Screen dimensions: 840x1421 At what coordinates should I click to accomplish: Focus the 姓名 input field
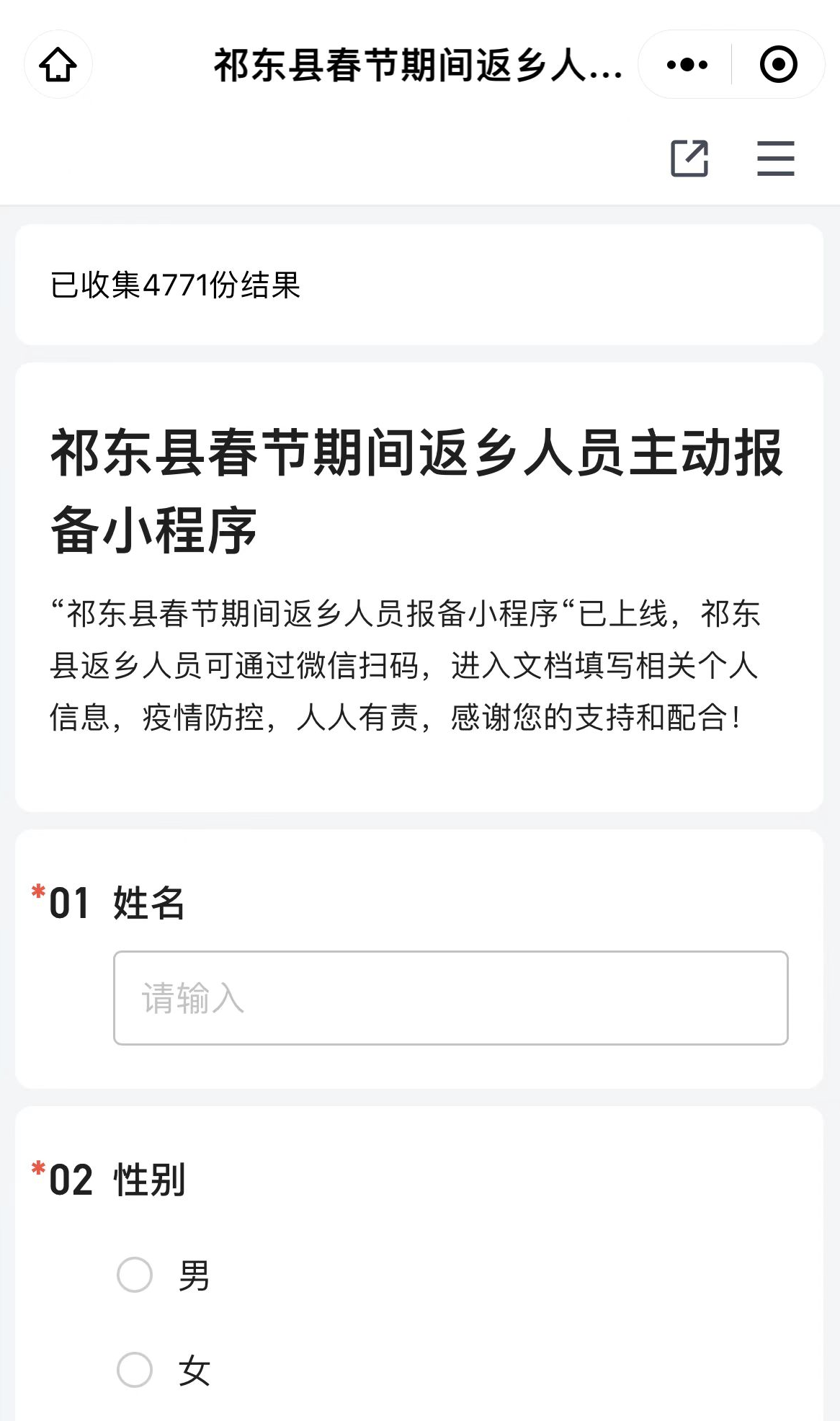pos(450,998)
